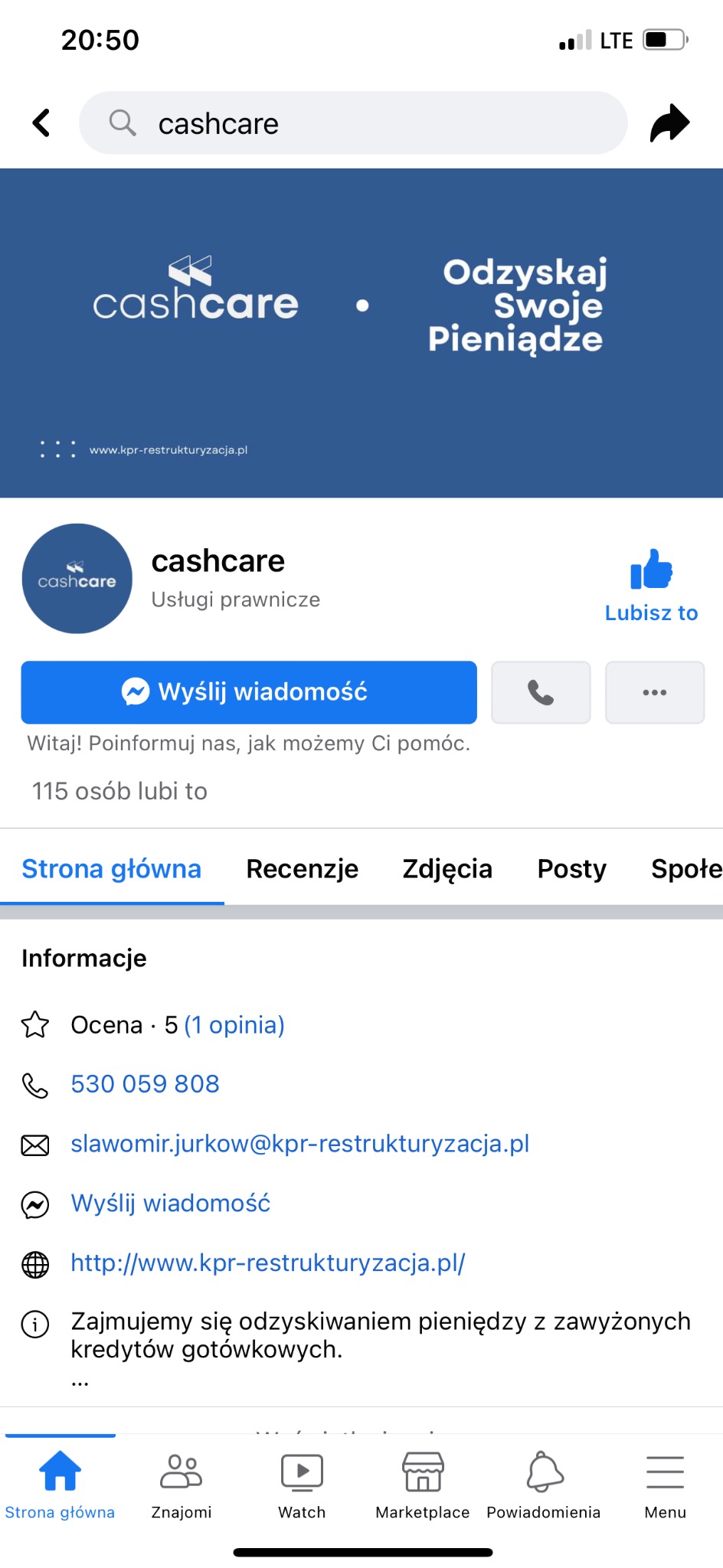Open the Menu hamburger icon

click(664, 1471)
